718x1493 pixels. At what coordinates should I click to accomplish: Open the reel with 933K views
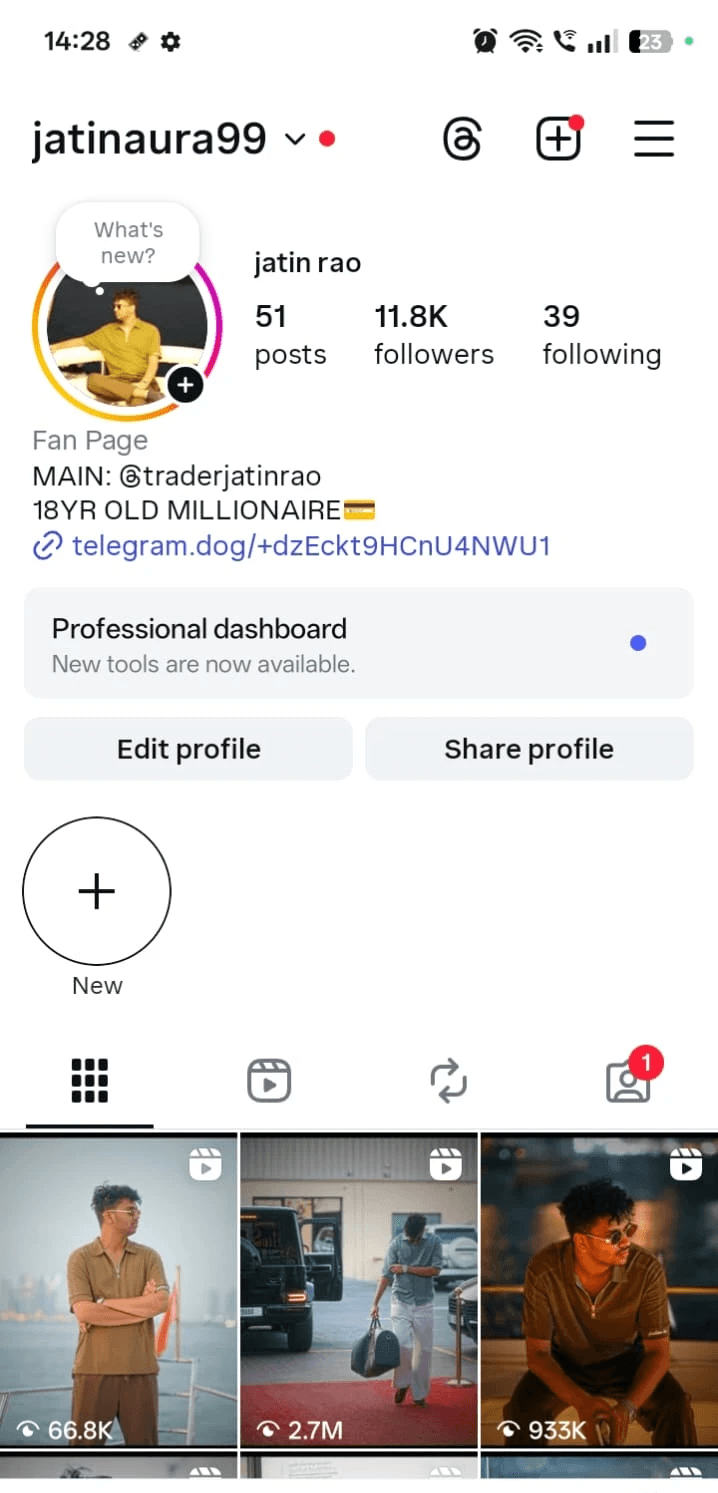point(599,1290)
